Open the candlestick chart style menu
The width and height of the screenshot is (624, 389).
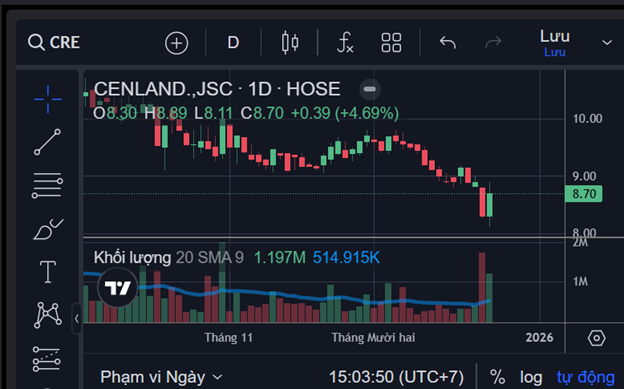pyautogui.click(x=290, y=42)
